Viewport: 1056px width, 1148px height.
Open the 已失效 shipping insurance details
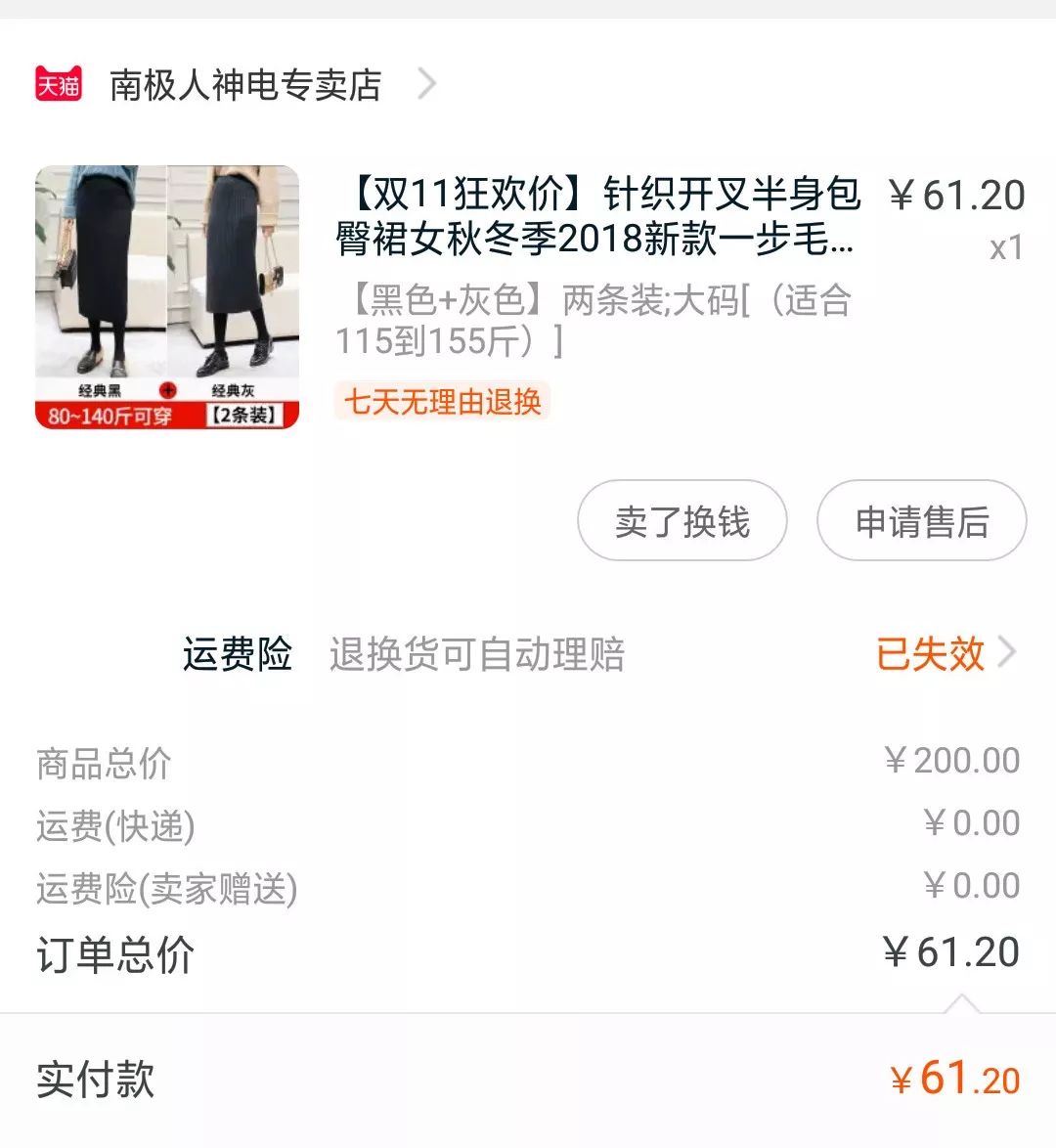pyautogui.click(x=931, y=654)
